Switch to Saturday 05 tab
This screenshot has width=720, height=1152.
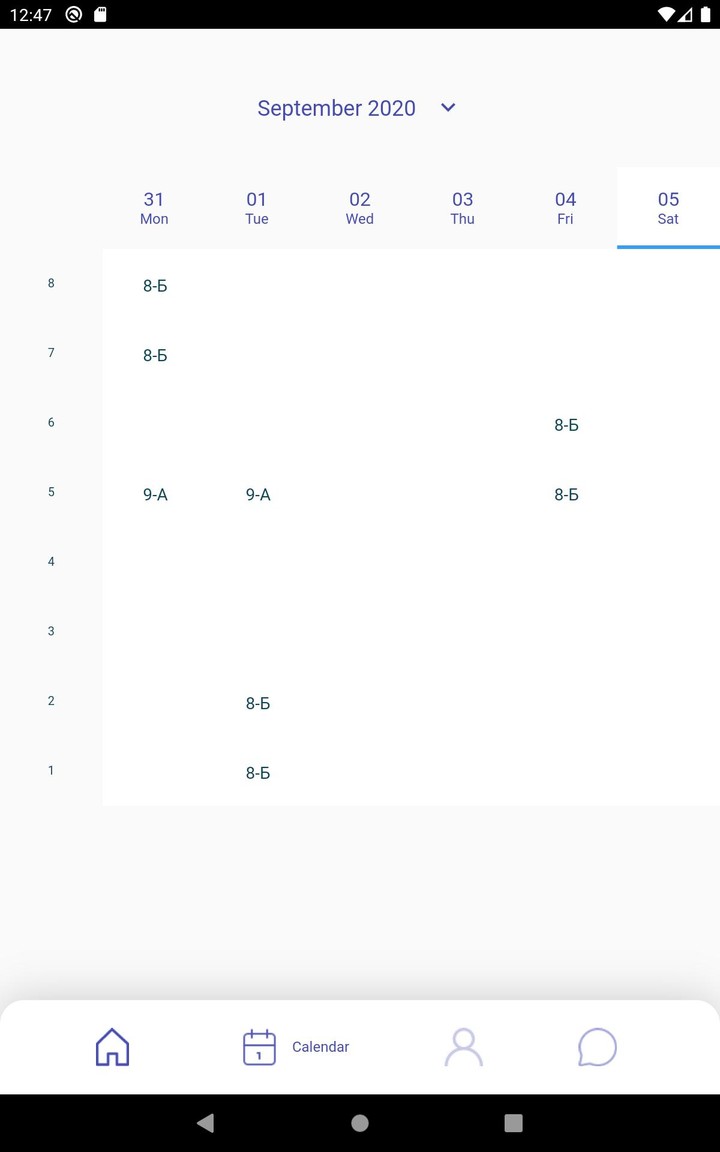point(668,207)
